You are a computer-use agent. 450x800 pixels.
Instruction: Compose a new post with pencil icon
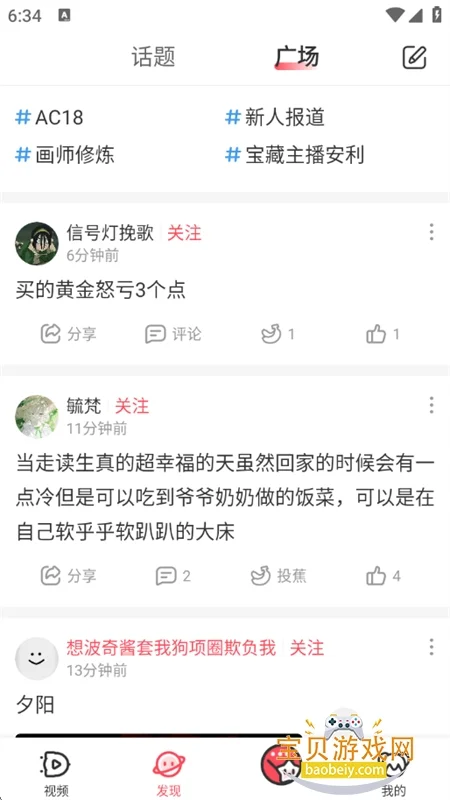[414, 57]
